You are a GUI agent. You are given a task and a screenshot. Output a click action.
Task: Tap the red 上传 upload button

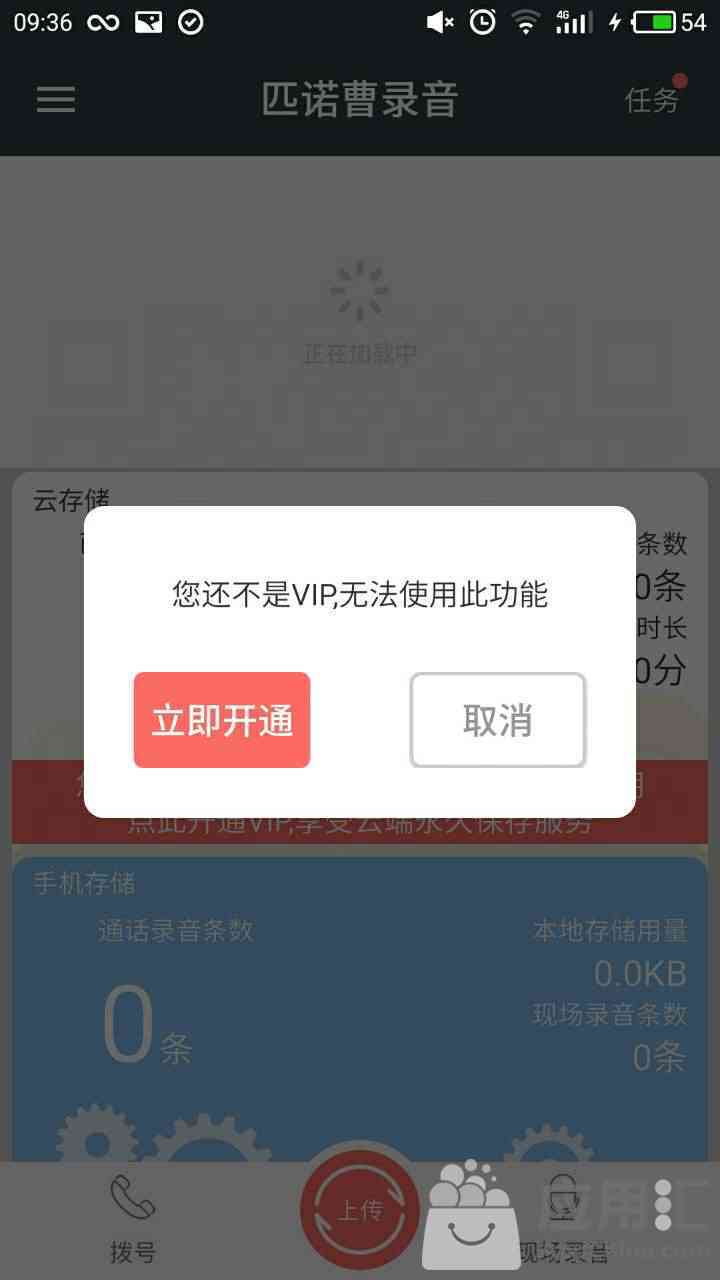(x=359, y=1212)
